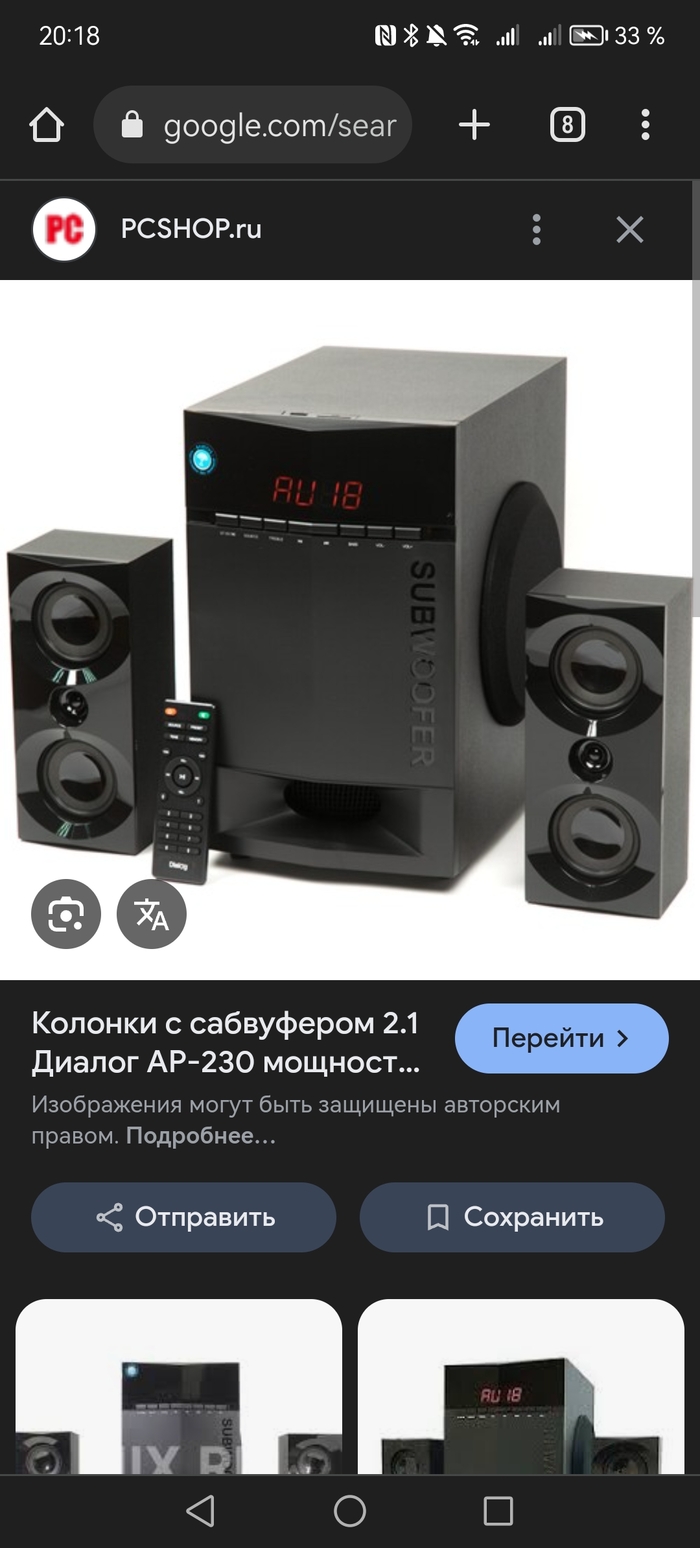The width and height of the screenshot is (700, 1548).
Task: Tap the Перейти button
Action: (x=561, y=1038)
